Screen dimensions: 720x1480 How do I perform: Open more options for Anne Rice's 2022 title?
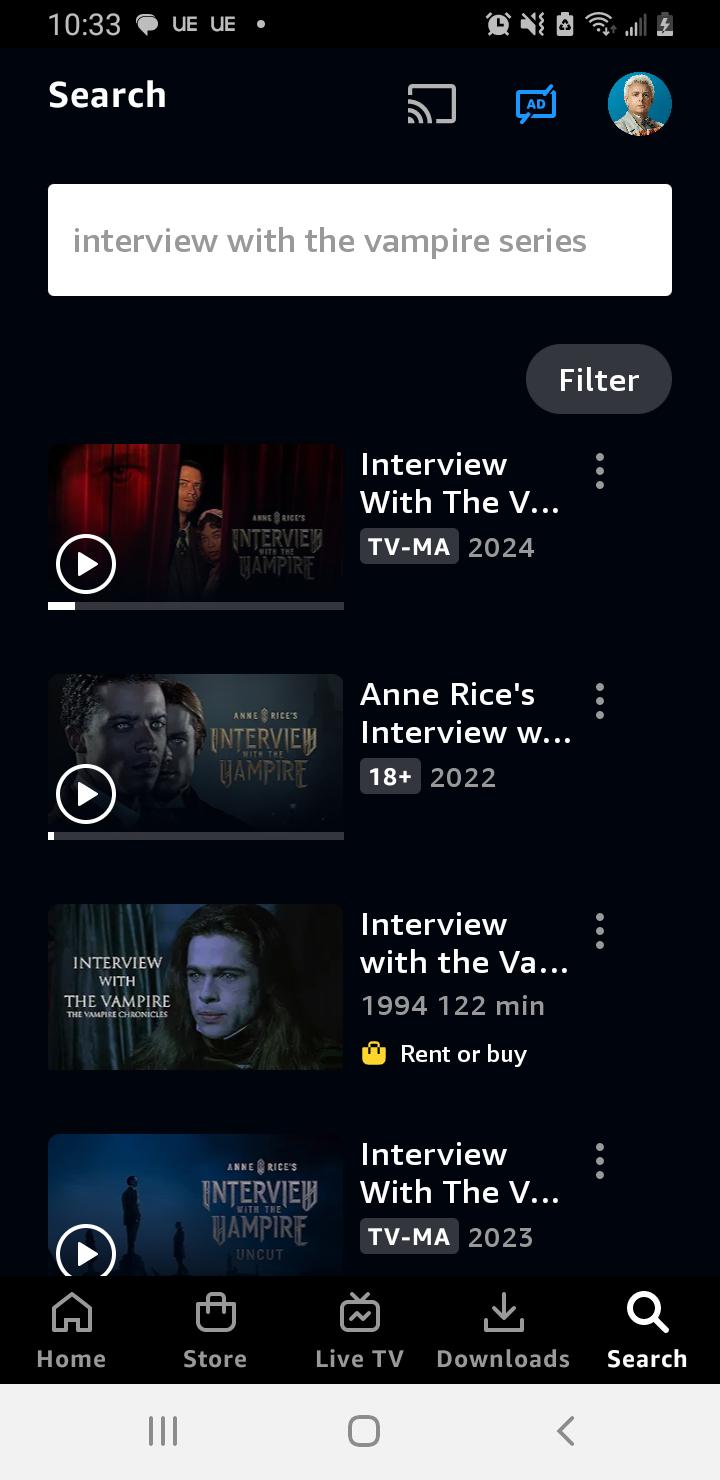pyautogui.click(x=599, y=701)
